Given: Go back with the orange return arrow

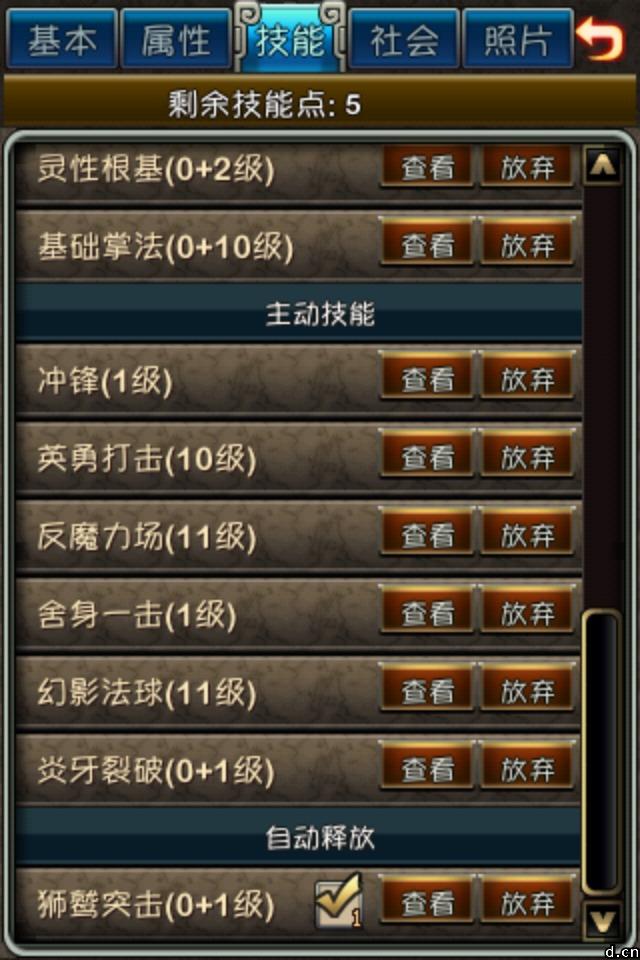Looking at the screenshot, I should tap(602, 40).
